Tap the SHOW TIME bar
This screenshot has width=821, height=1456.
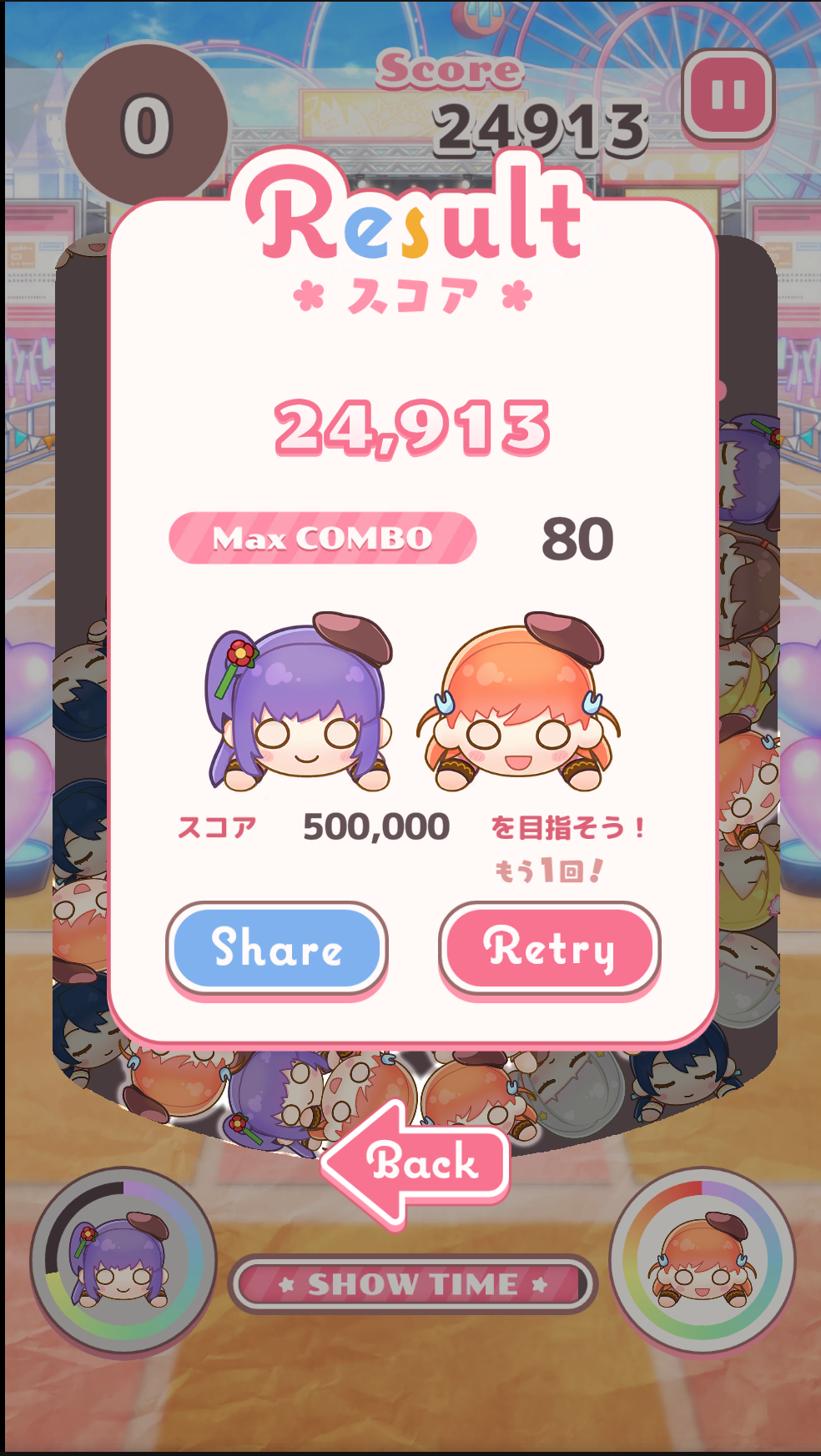pos(412,1283)
